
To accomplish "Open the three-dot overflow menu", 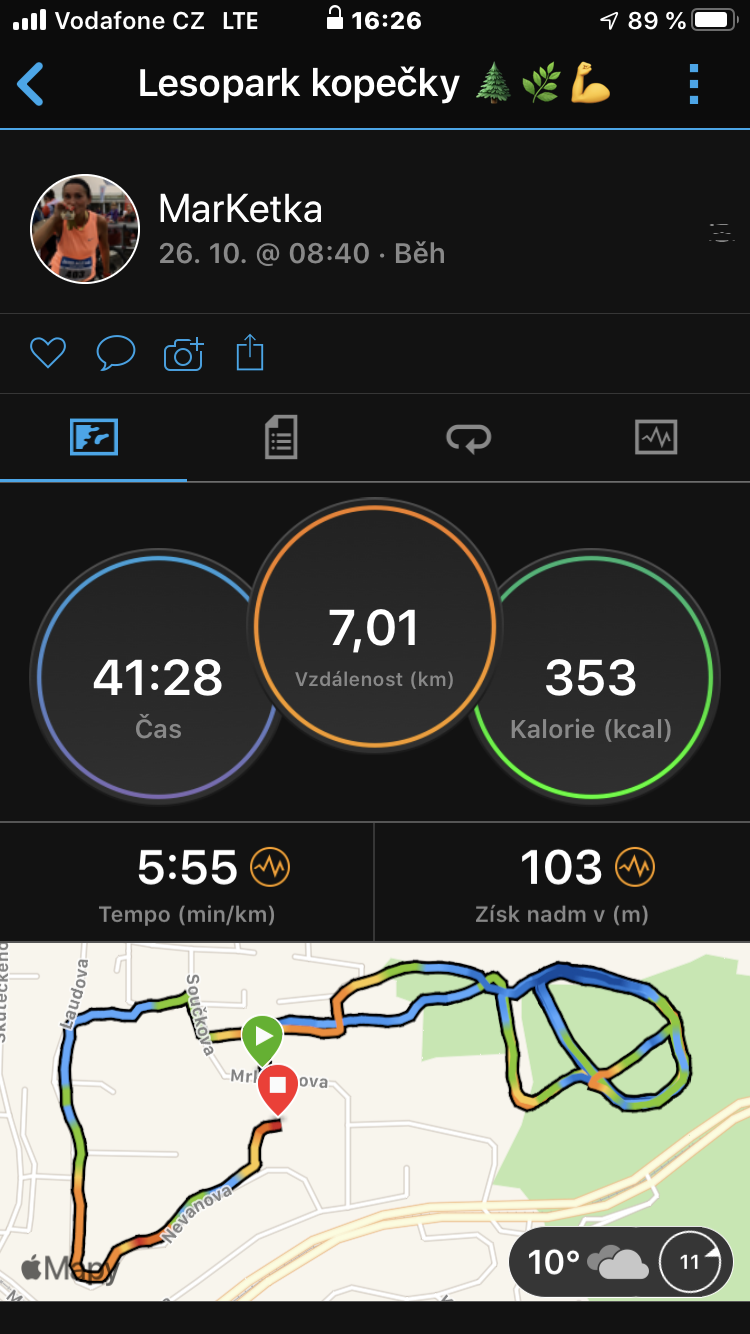I will click(694, 85).
